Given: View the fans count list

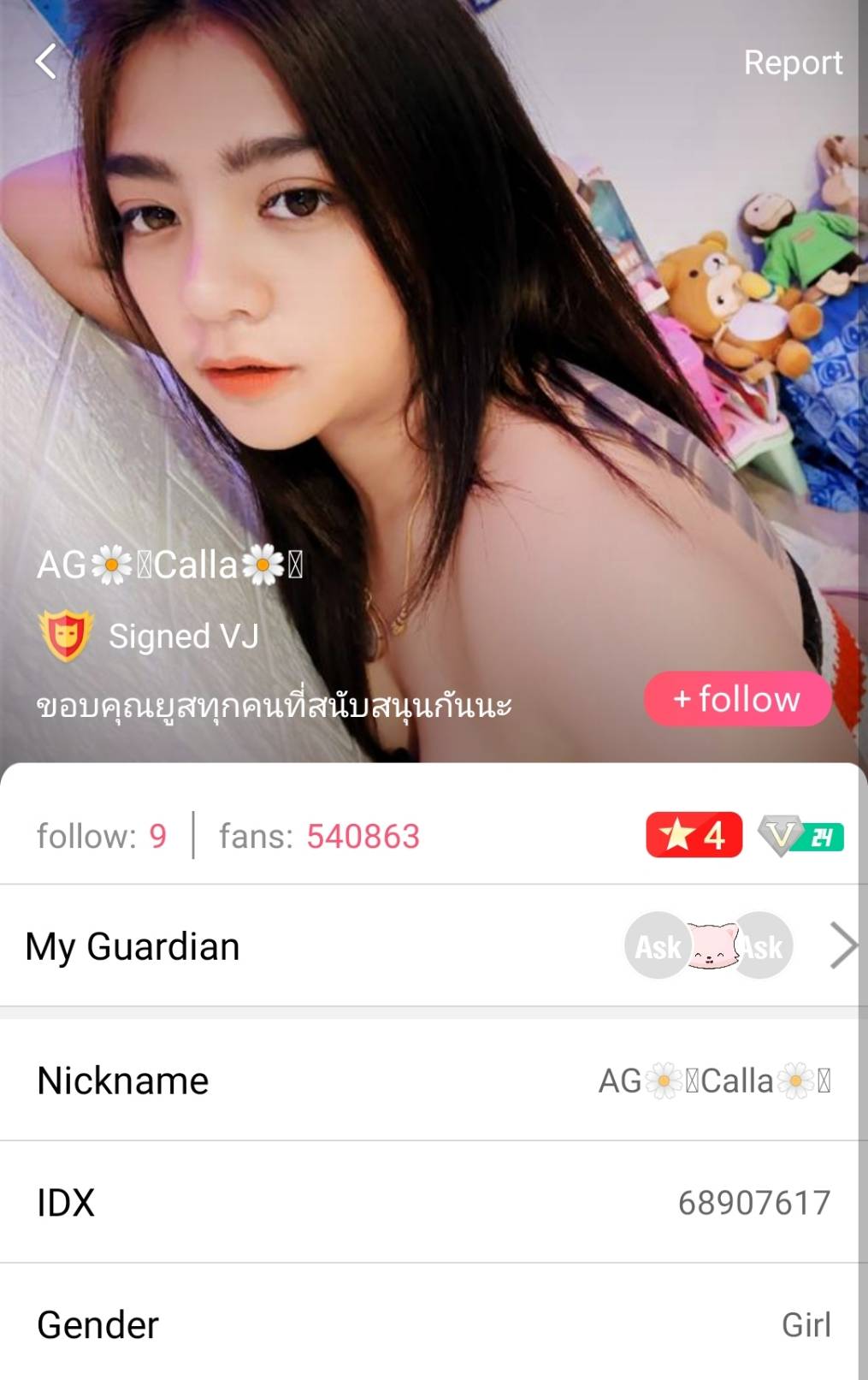Looking at the screenshot, I should (319, 836).
